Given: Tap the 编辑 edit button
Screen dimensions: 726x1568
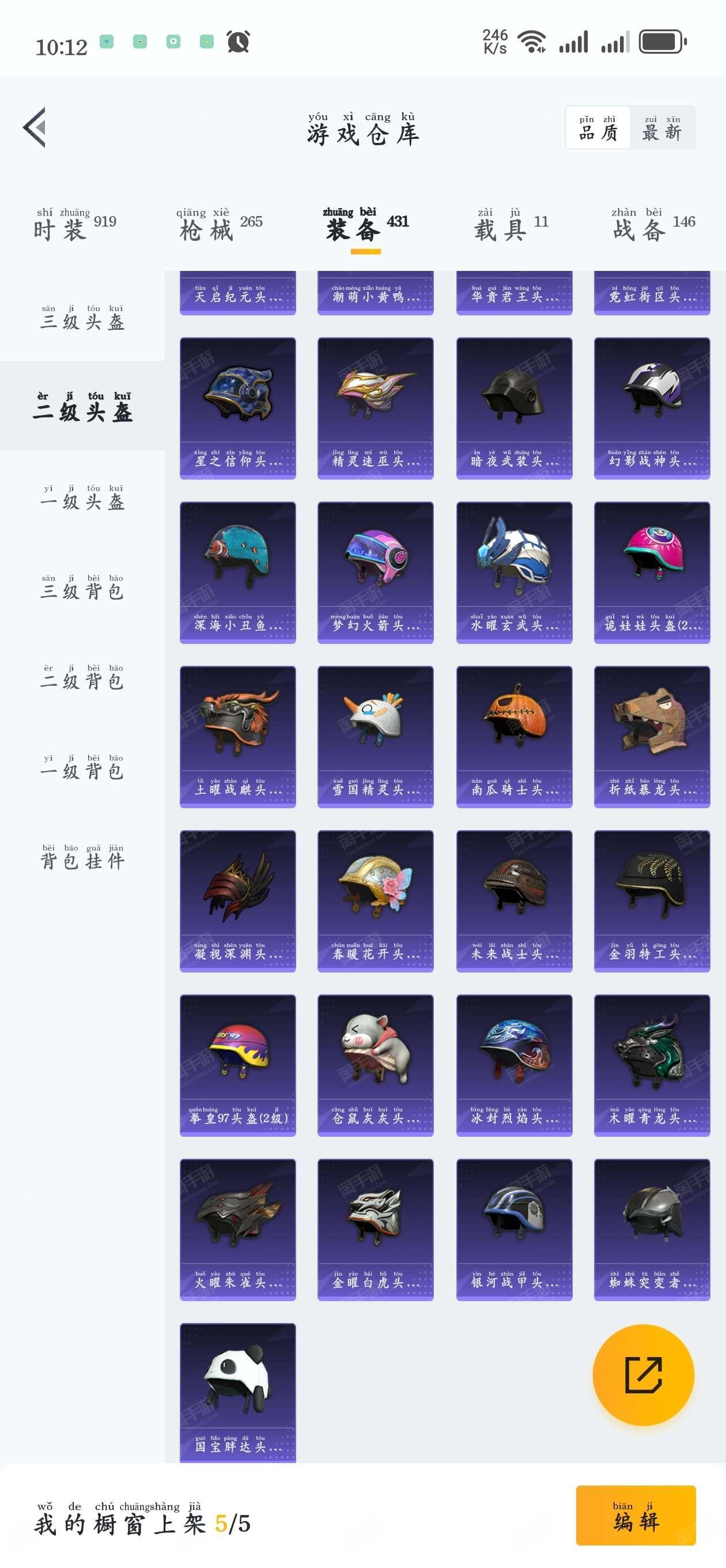Looking at the screenshot, I should pyautogui.click(x=636, y=1516).
